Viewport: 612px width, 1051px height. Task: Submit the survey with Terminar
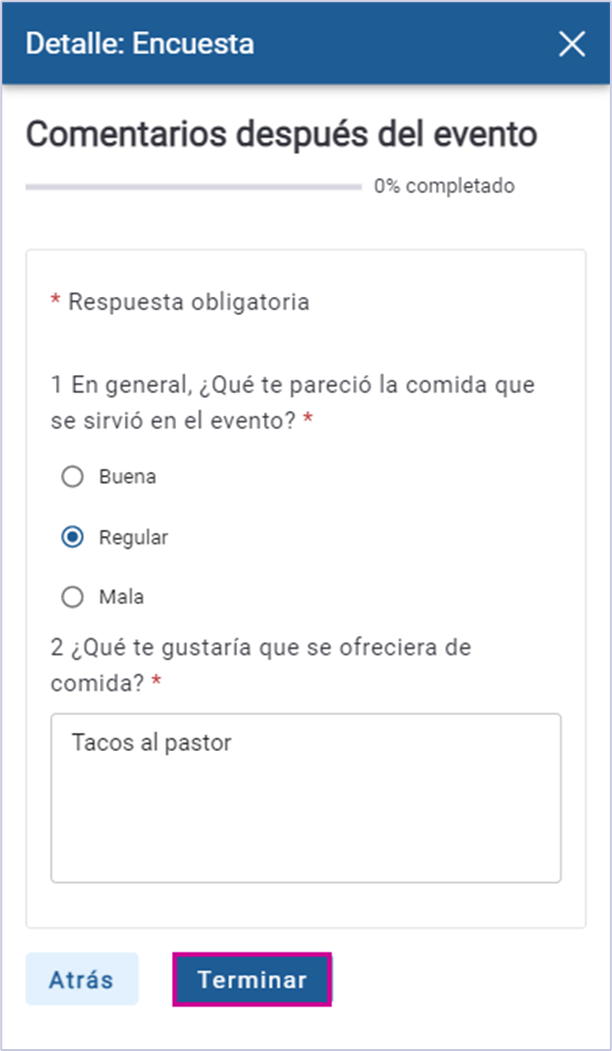pos(252,979)
